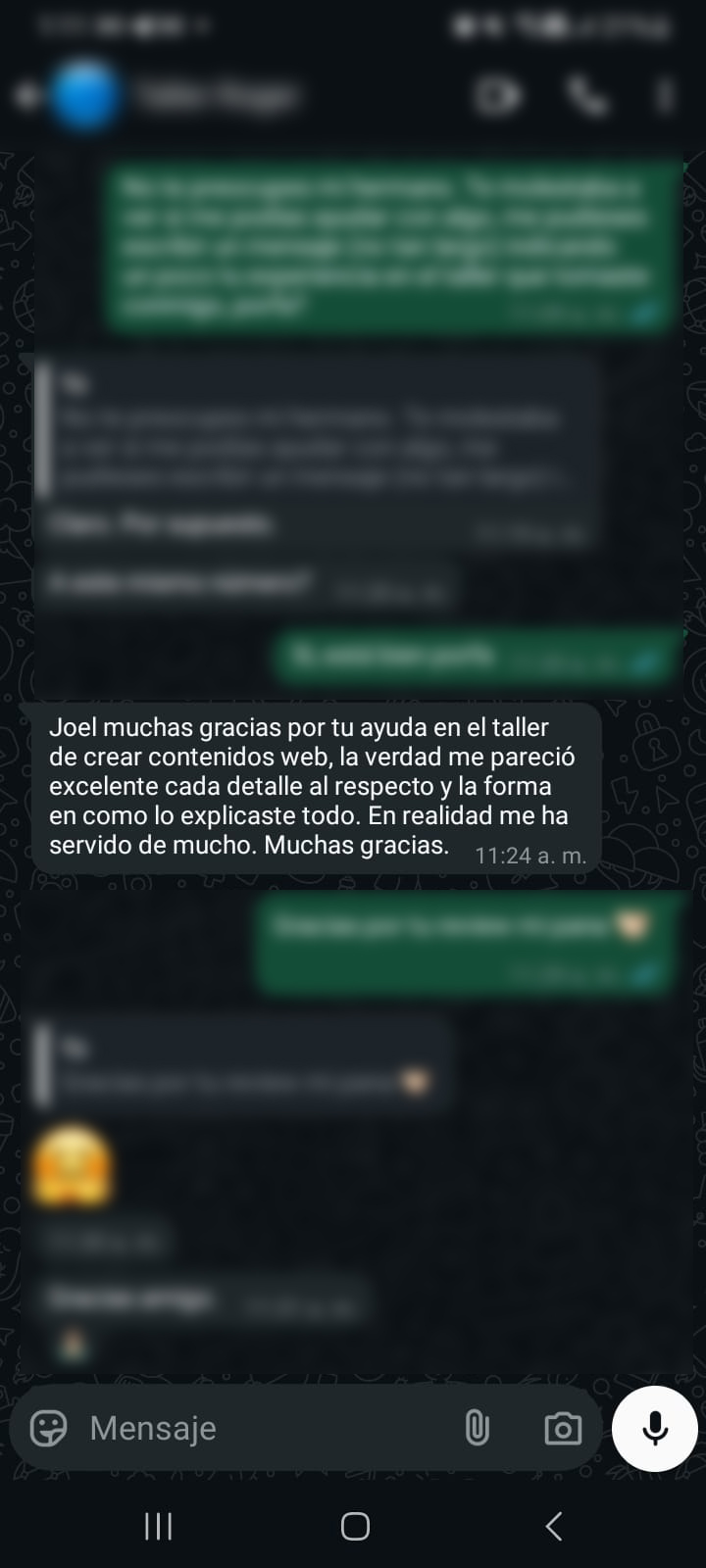This screenshot has width=706, height=1568.
Task: Start a video call
Action: [x=497, y=96]
